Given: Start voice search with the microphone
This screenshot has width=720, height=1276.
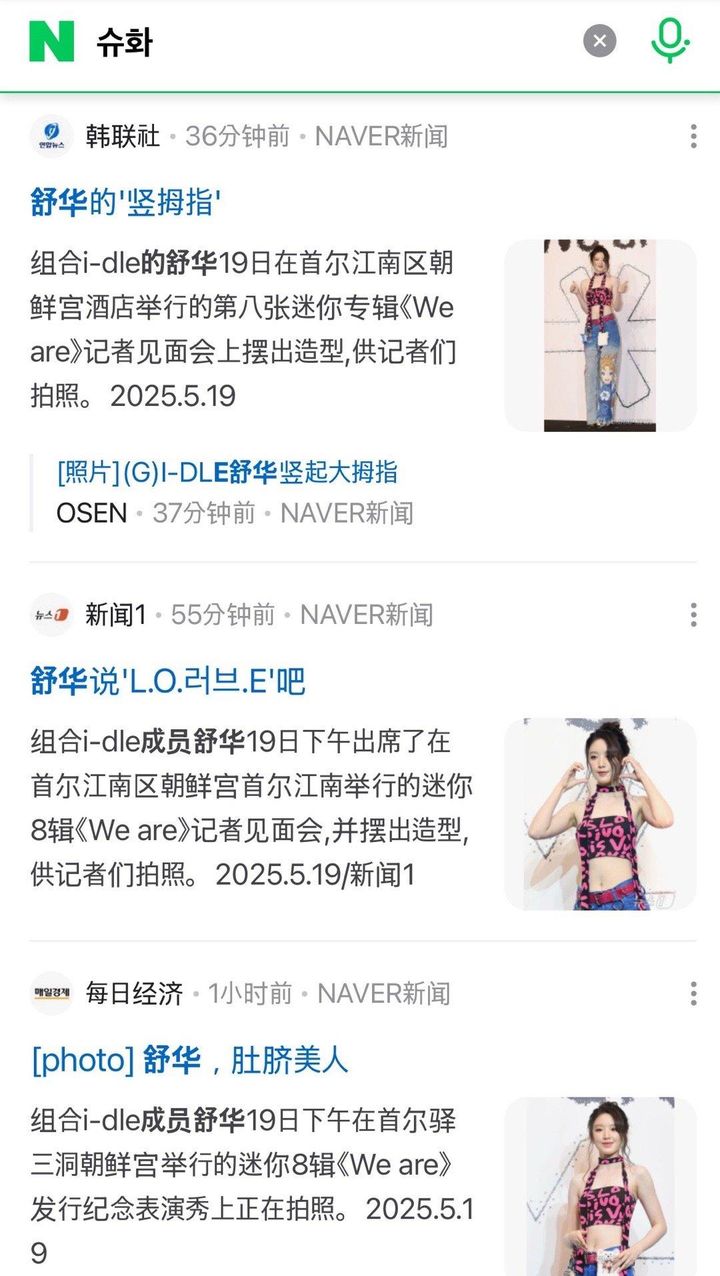Looking at the screenshot, I should (670, 41).
